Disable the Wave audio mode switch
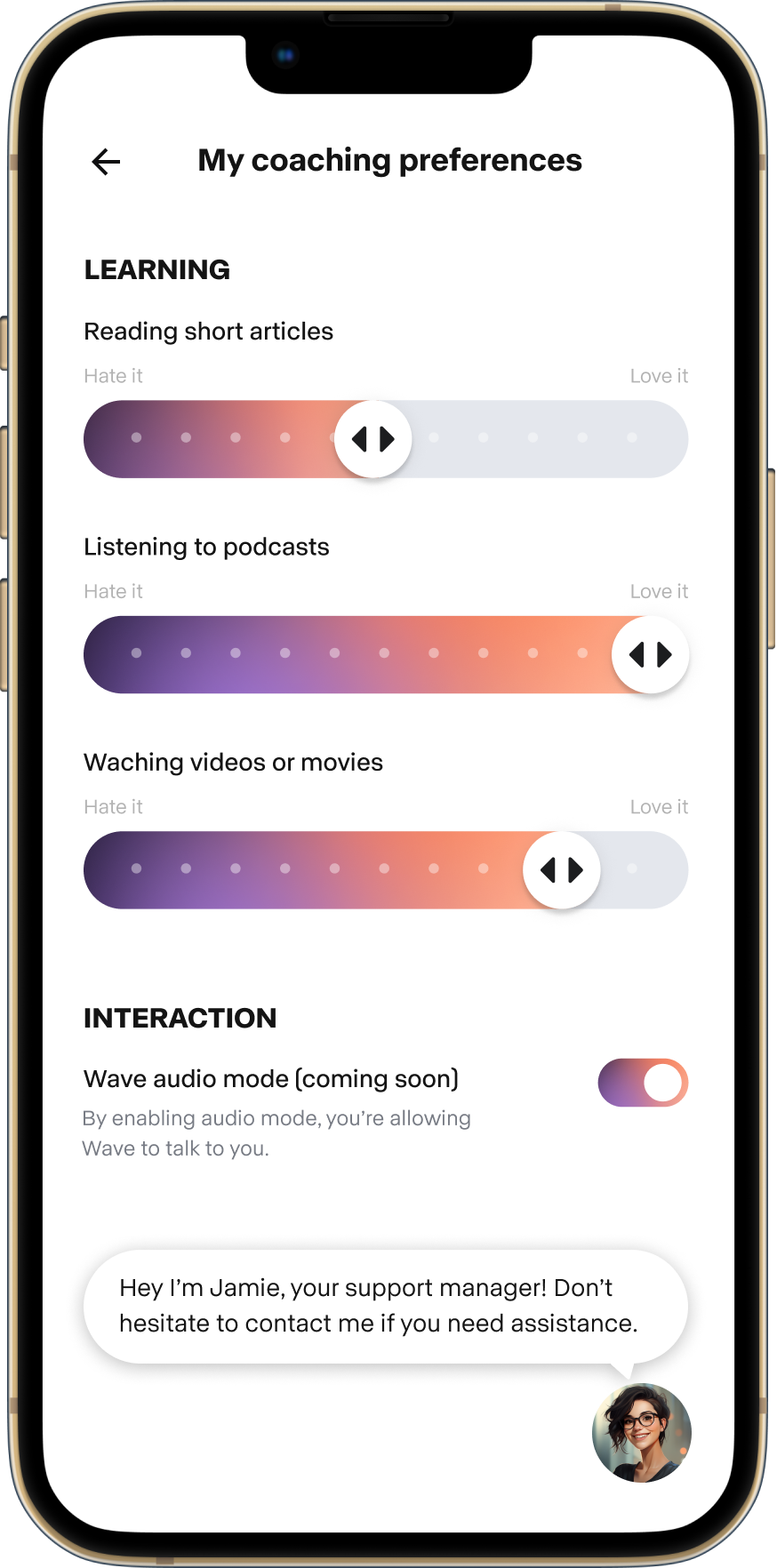The height and width of the screenshot is (1568, 777). 643,1083
